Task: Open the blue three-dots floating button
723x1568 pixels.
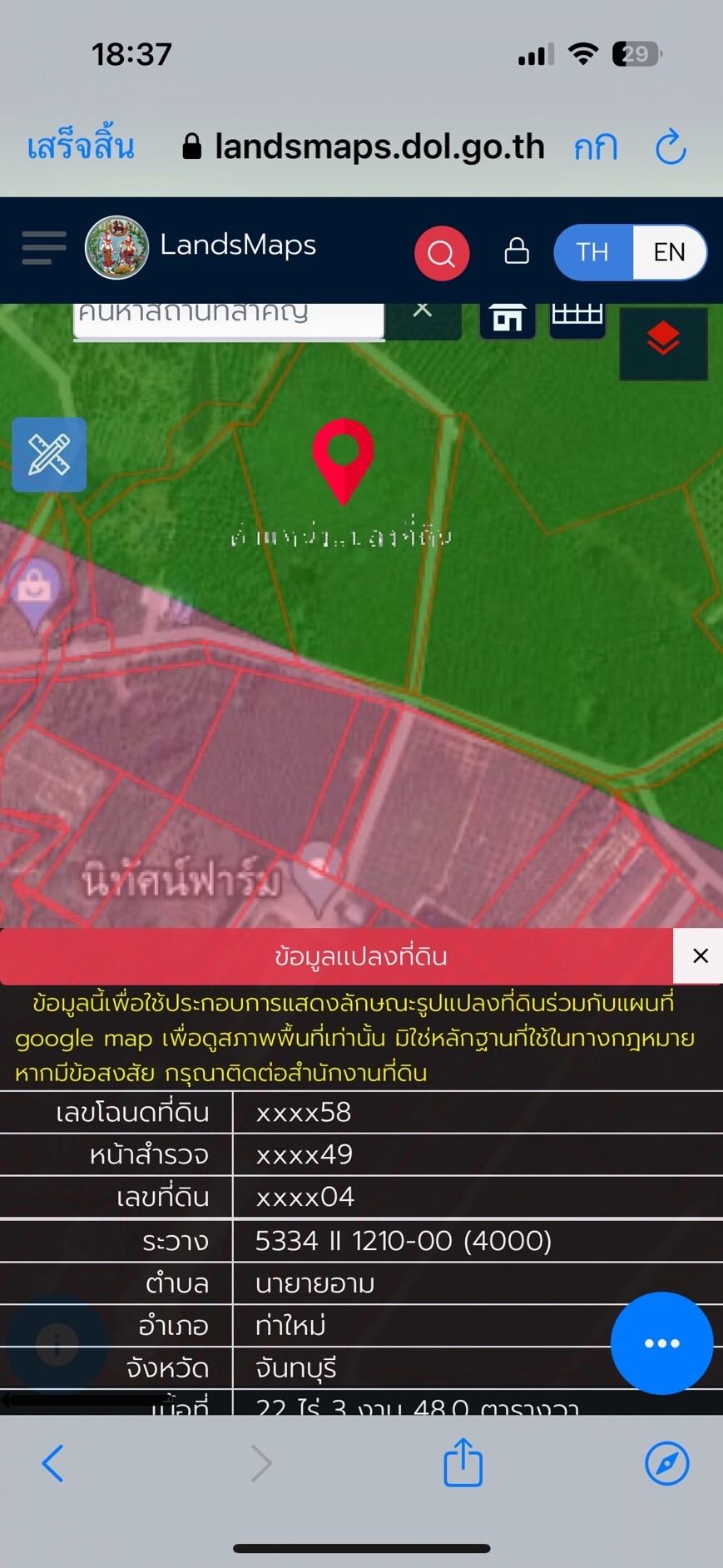Action: pyautogui.click(x=661, y=1342)
